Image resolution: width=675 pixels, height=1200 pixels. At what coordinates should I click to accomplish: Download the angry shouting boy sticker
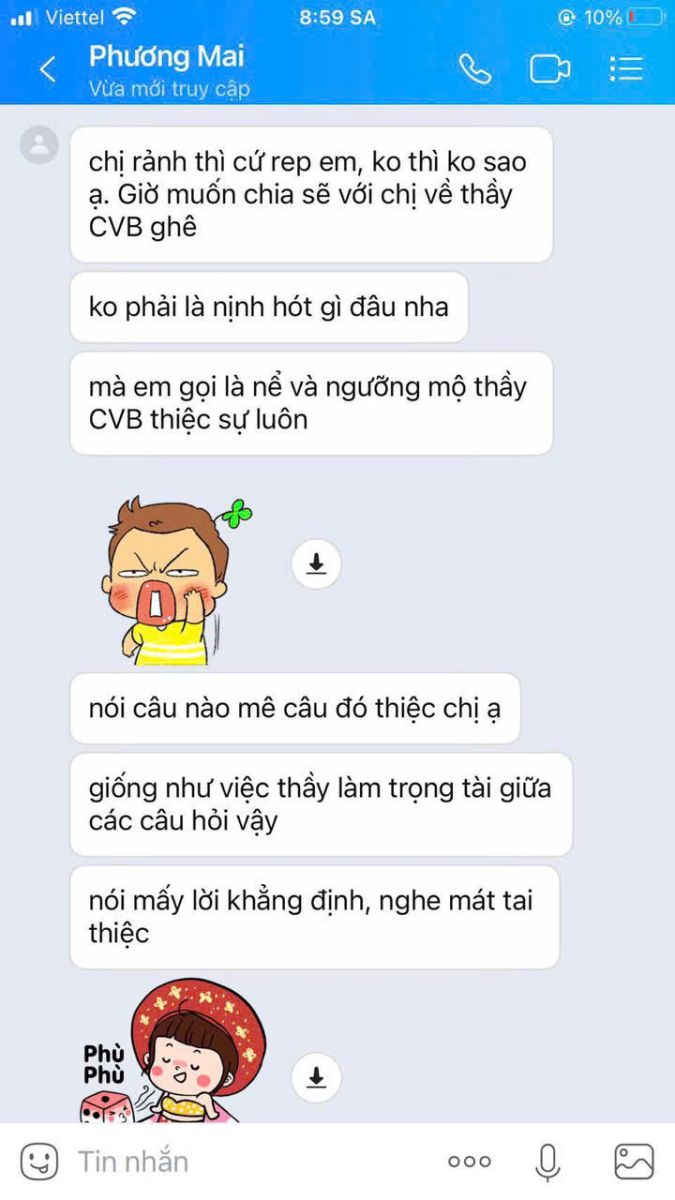[316, 565]
